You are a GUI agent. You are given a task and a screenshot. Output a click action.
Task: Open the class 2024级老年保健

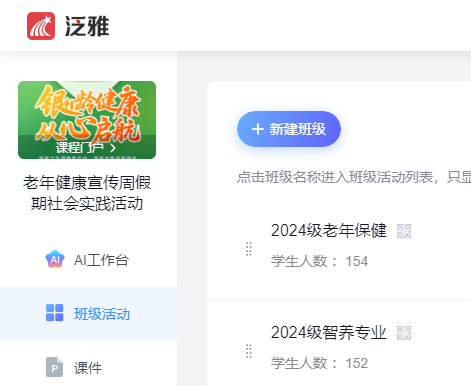pos(328,230)
